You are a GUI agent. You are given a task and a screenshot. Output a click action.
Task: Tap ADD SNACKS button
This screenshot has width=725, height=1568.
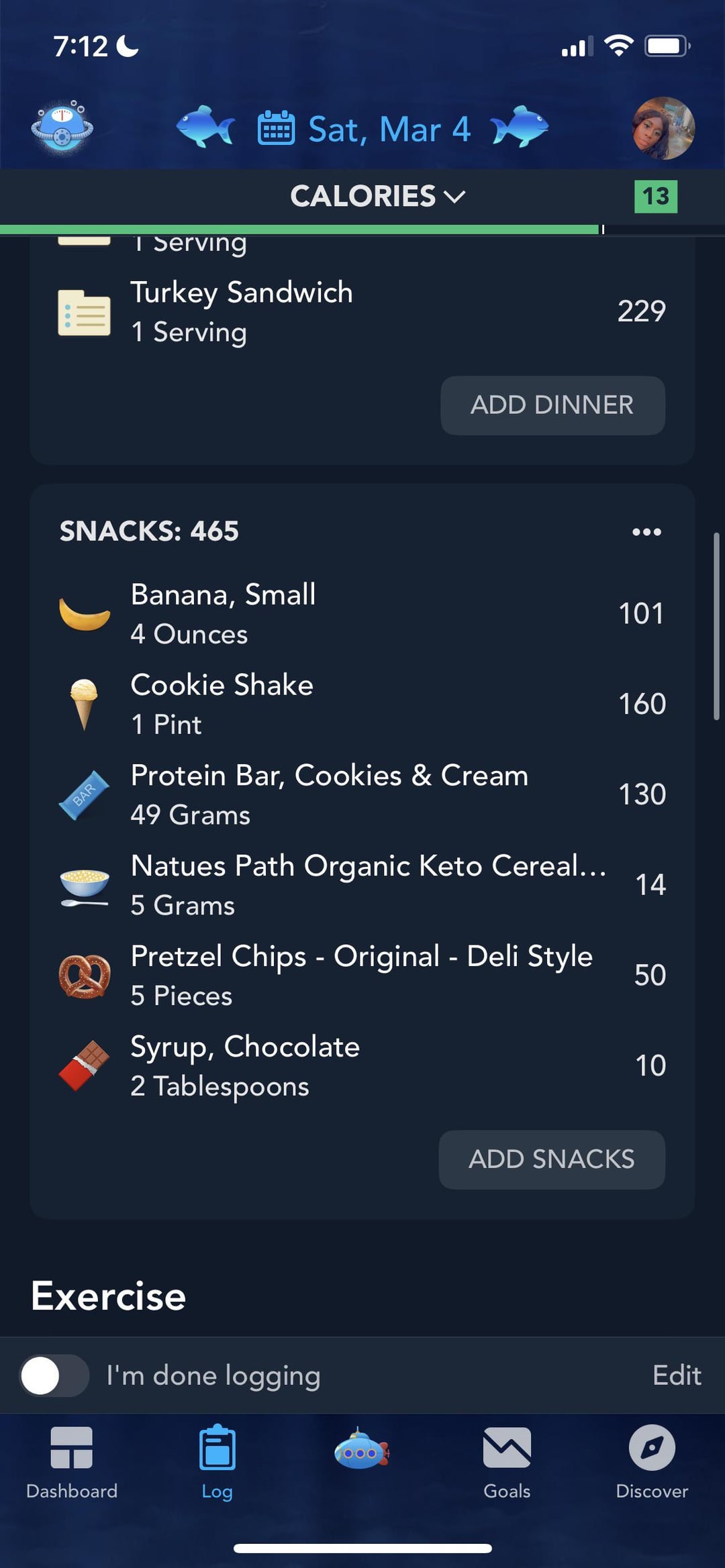552,1159
